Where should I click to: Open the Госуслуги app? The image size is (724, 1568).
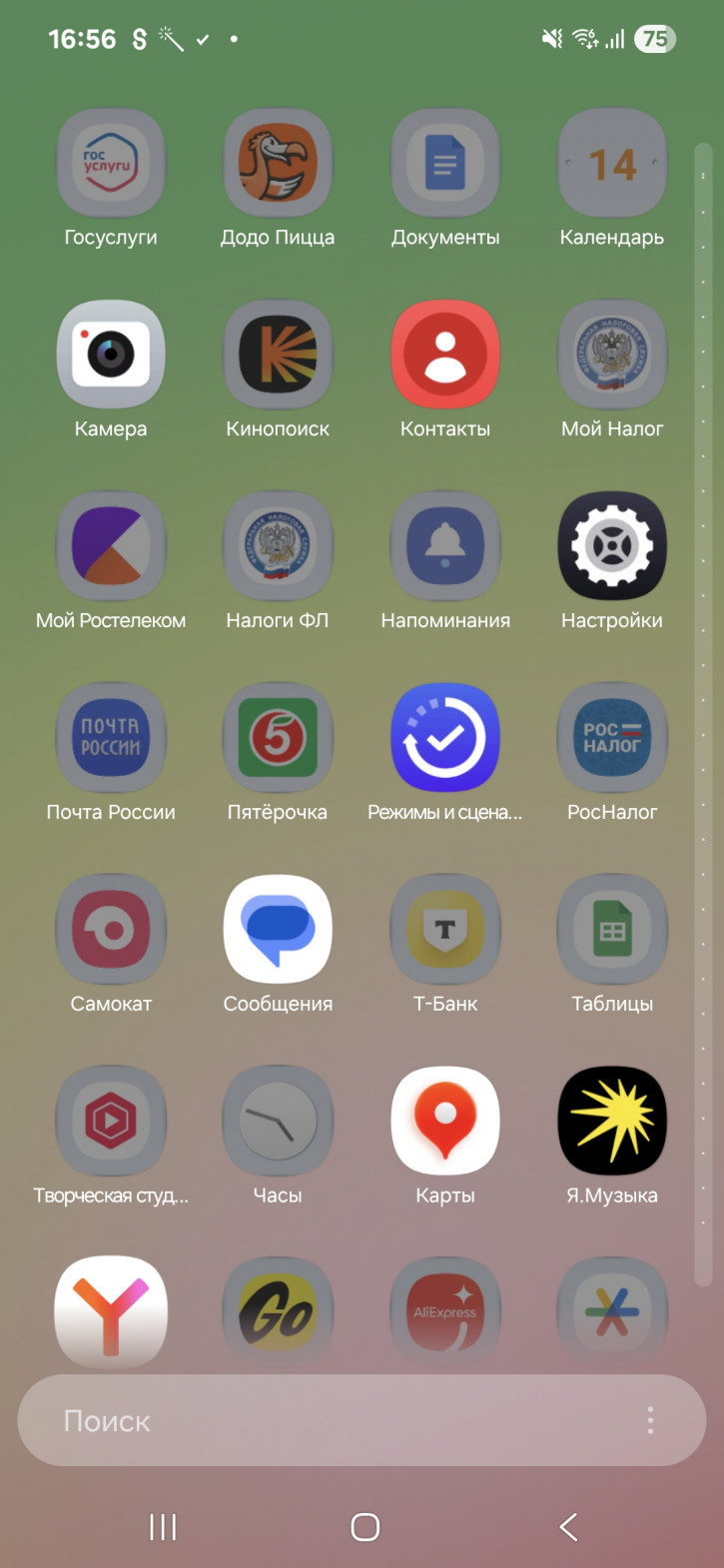pos(111,164)
